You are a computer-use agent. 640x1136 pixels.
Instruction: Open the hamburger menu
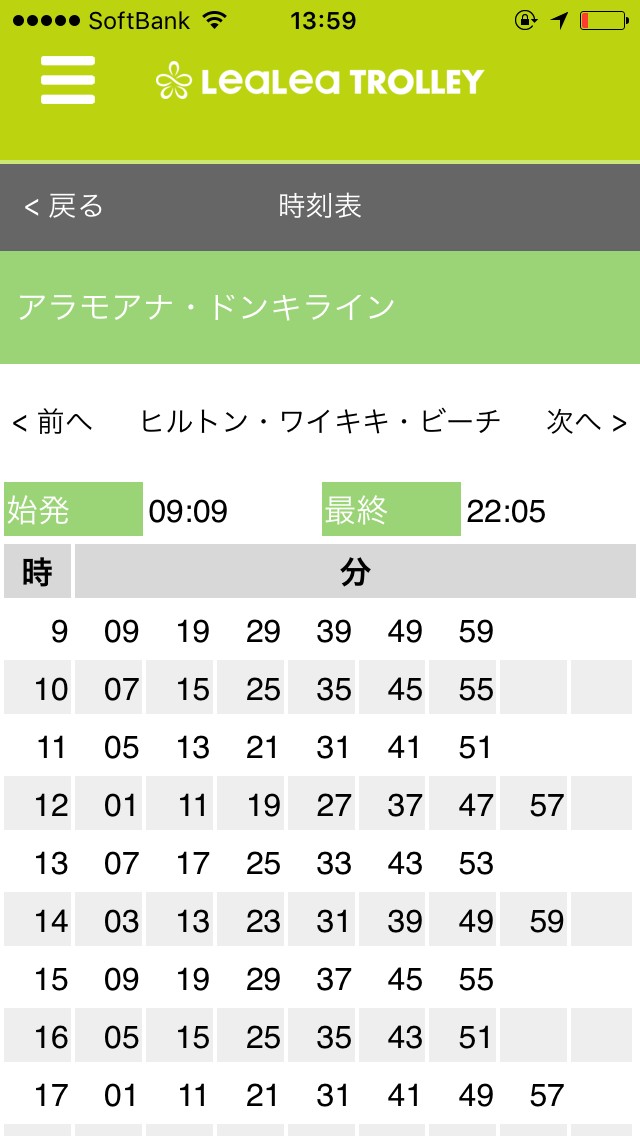pos(67,80)
